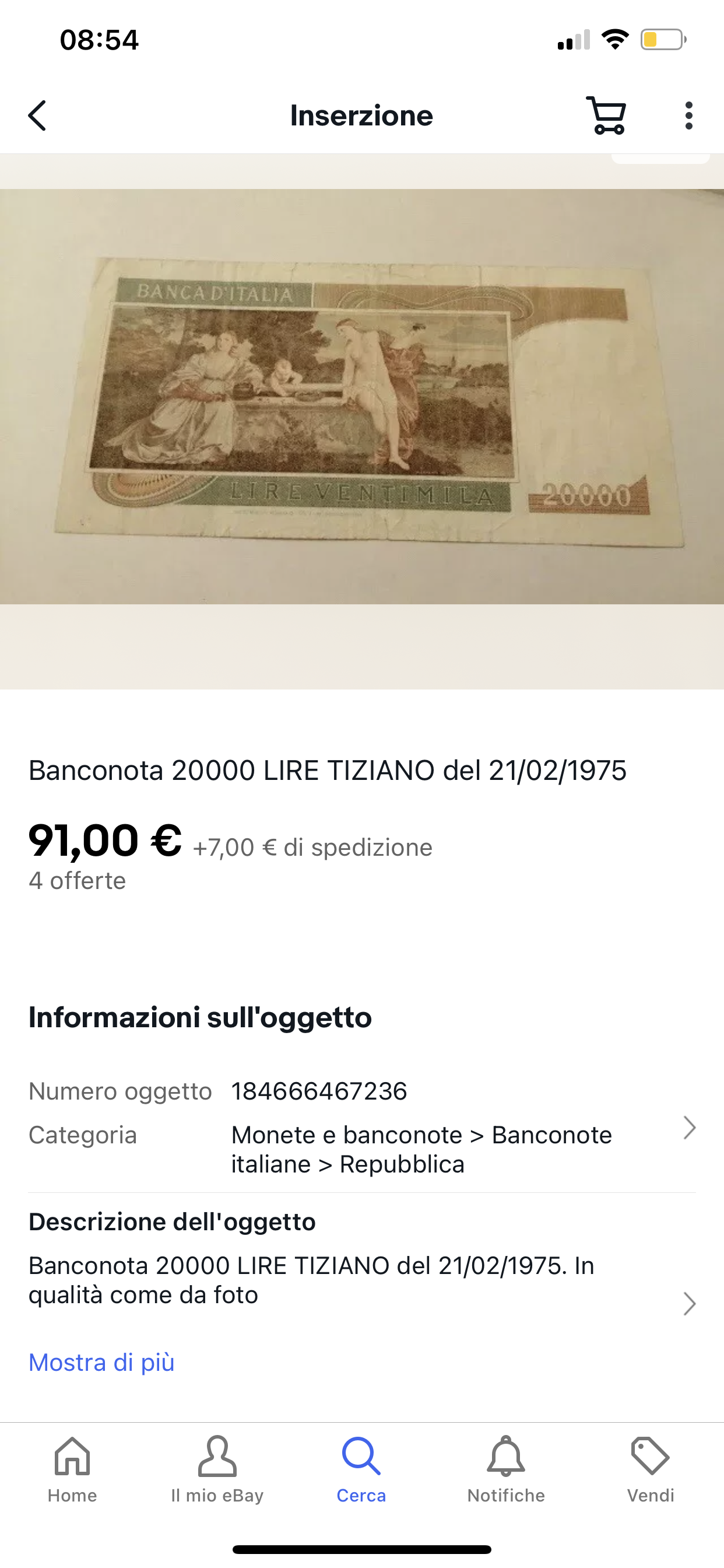
Task: Open the shopping cart
Action: click(x=606, y=115)
